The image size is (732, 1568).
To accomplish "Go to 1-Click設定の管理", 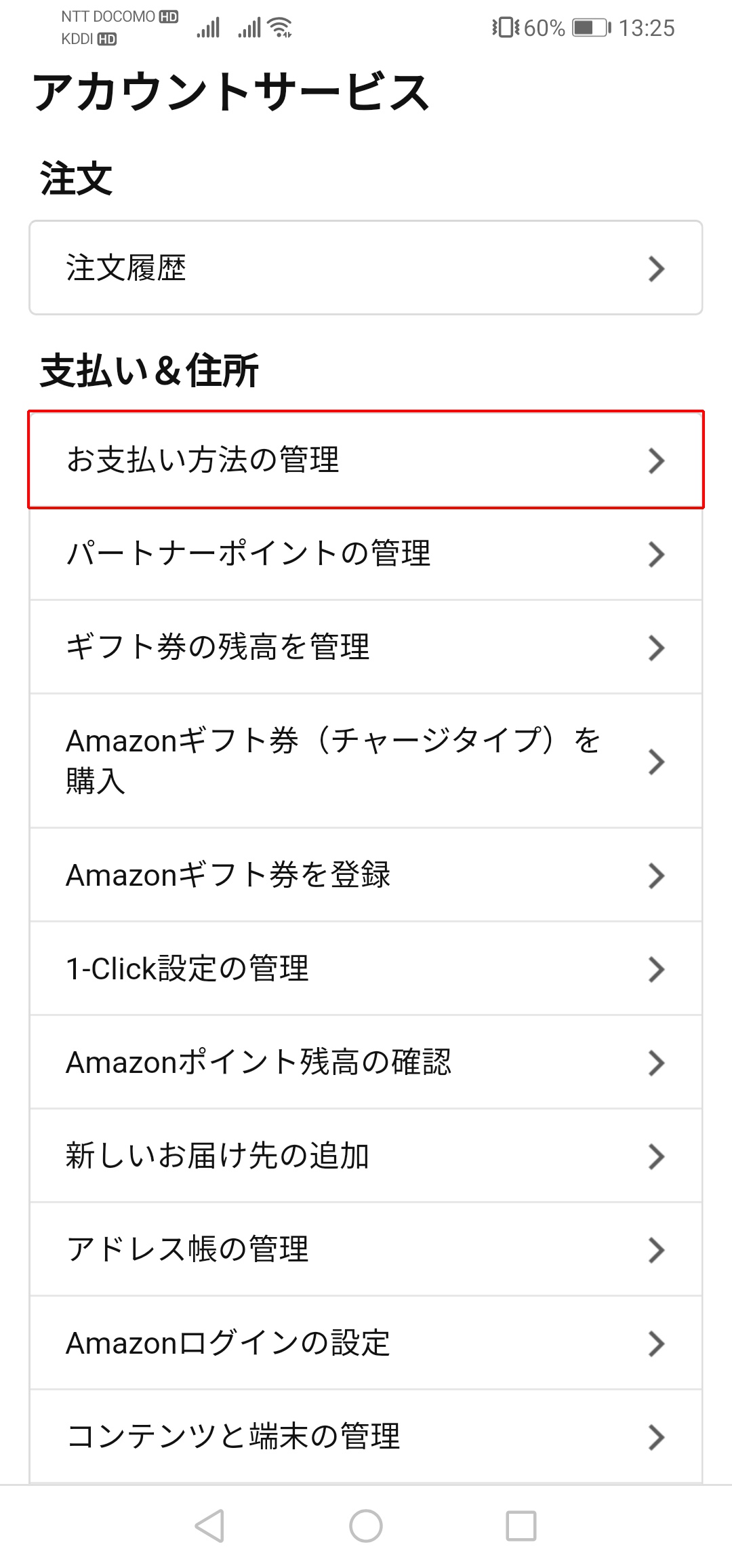I will coord(366,968).
